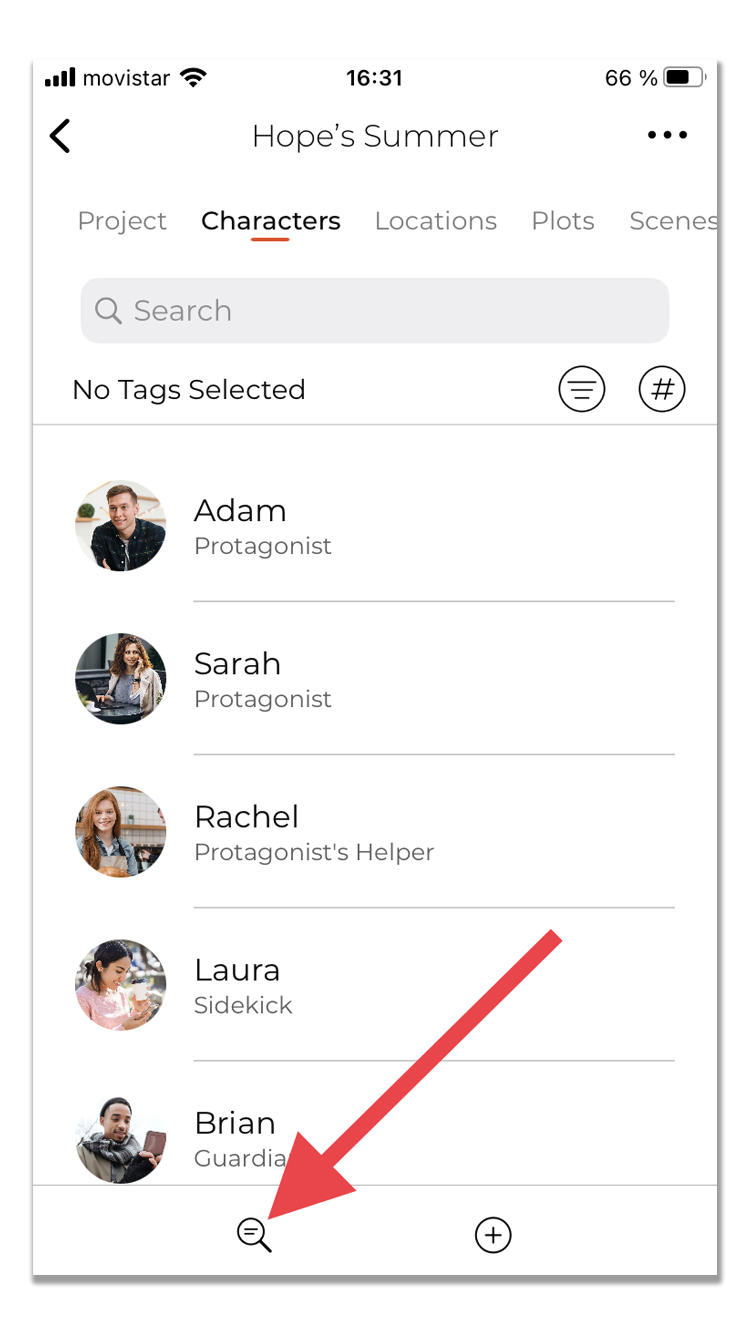Open the hashtag tags selector
Screen dimensions: 750x1334
click(662, 389)
